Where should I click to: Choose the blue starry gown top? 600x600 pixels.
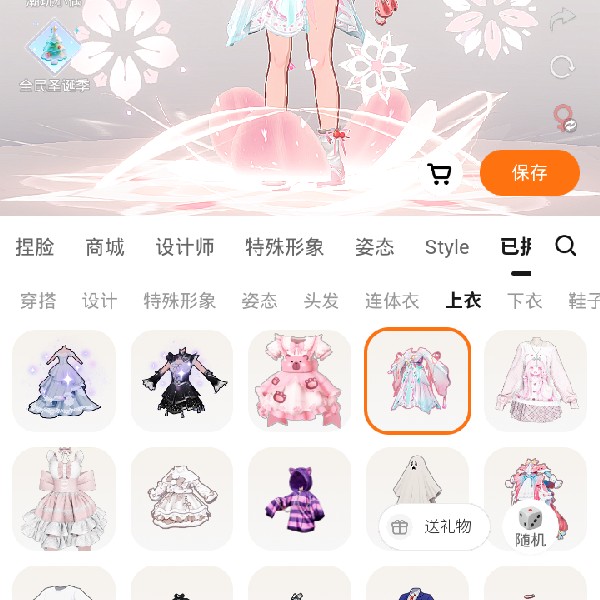[x=64, y=381]
